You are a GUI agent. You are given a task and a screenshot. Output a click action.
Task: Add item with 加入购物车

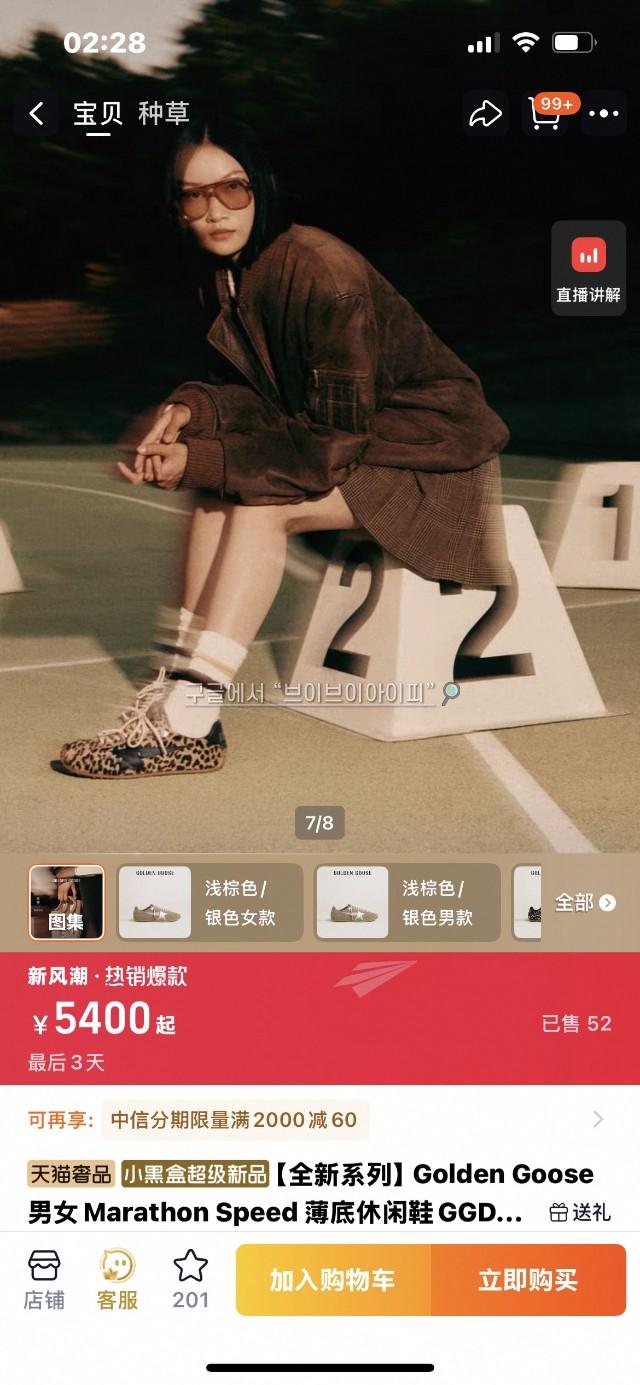[x=333, y=1280]
